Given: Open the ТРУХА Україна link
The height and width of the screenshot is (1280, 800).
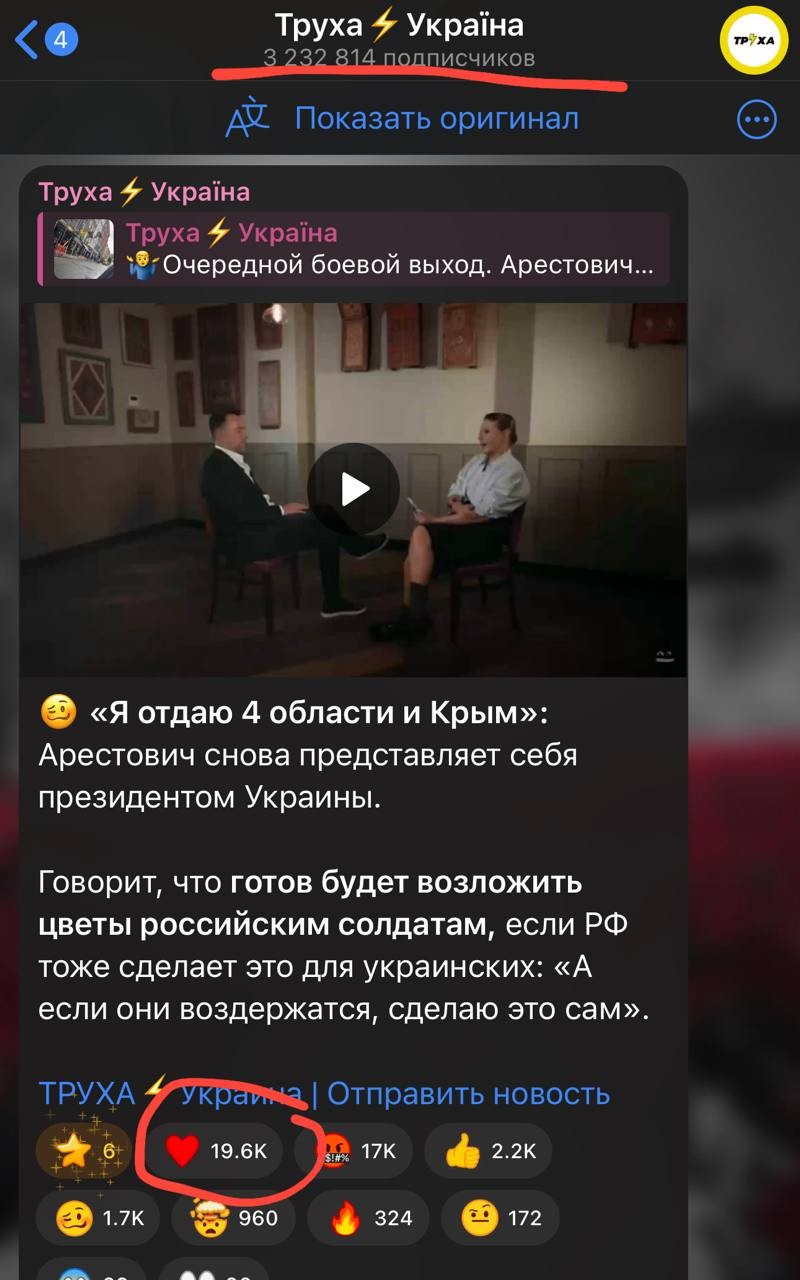Looking at the screenshot, I should 170,1094.
